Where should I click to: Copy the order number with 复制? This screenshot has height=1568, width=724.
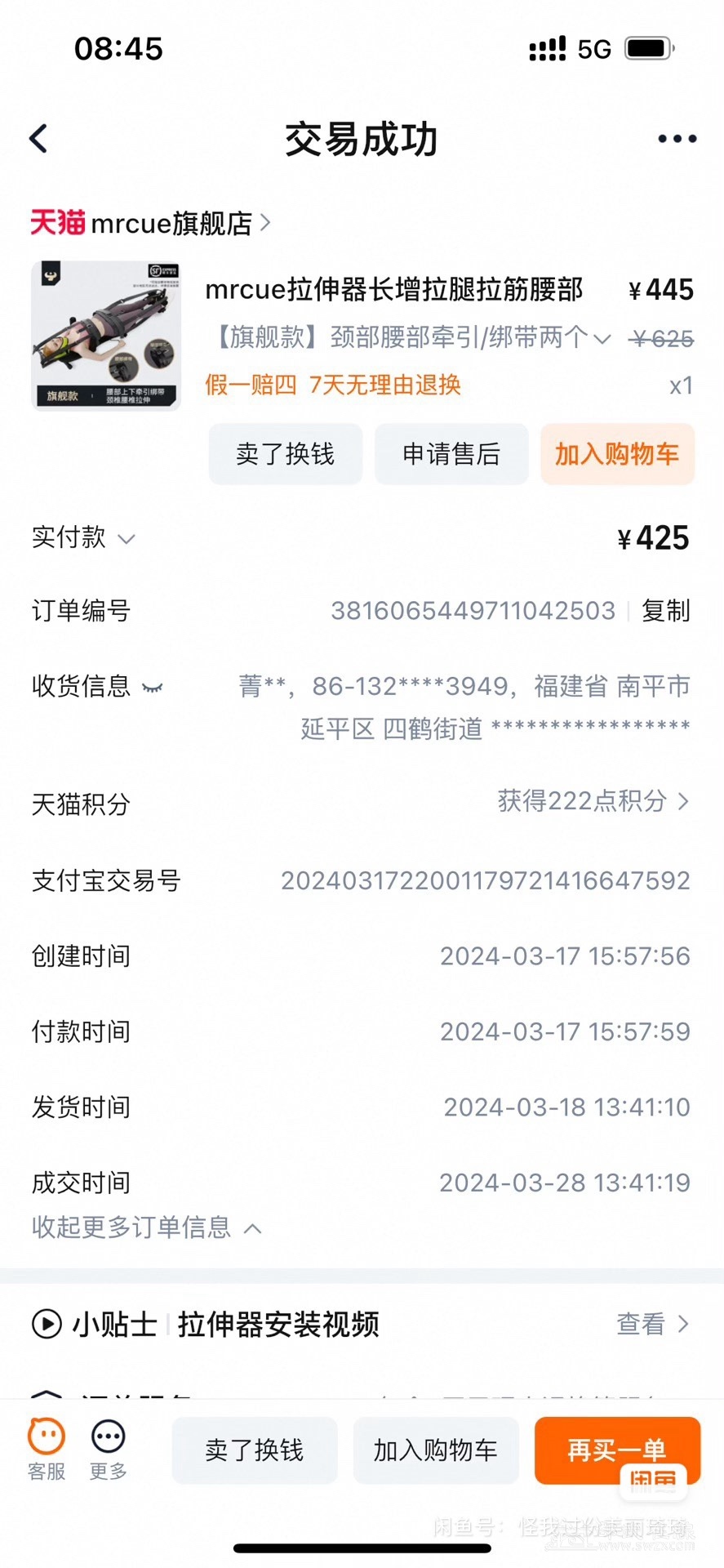coord(665,611)
